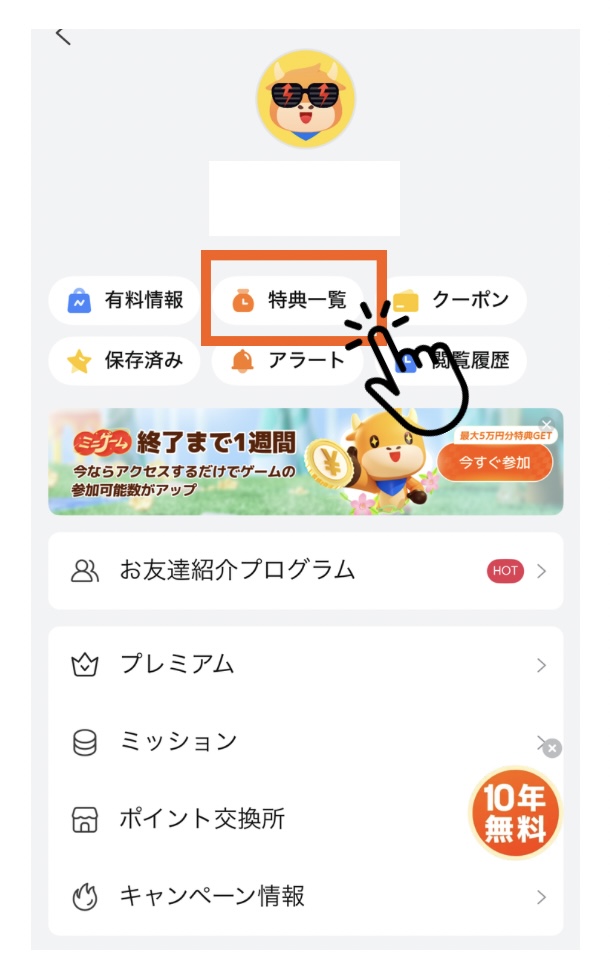Image resolution: width=610 pixels, height=965 pixels.
Task: Dismiss the 10年無料 floating badge
Action: click(553, 748)
